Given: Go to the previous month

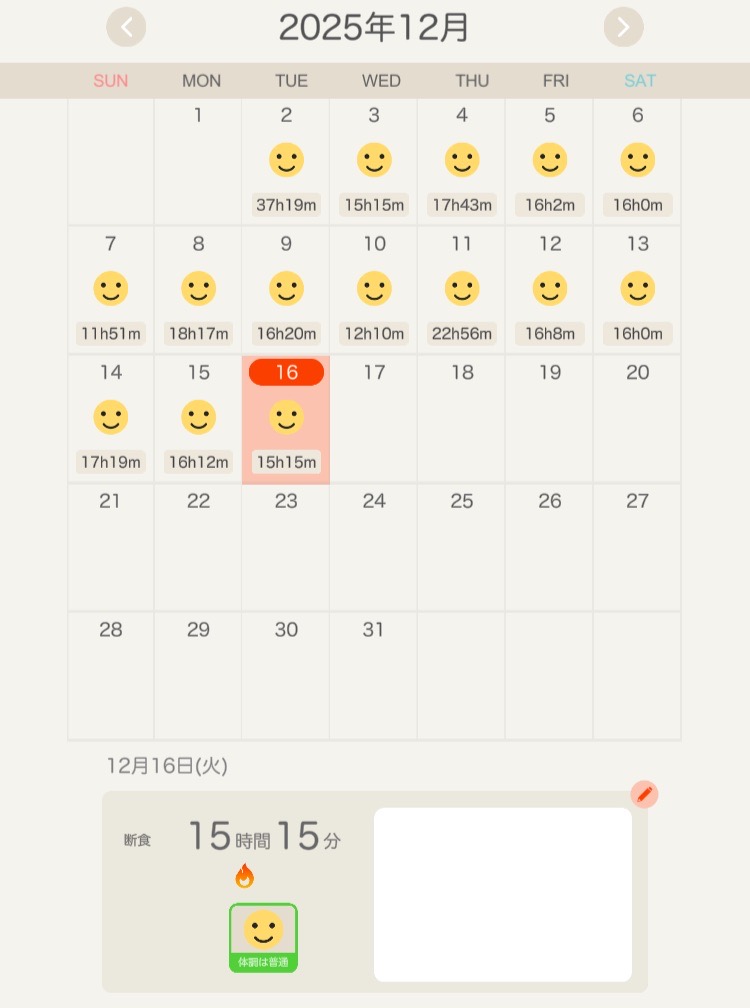Looking at the screenshot, I should coord(126,27).
